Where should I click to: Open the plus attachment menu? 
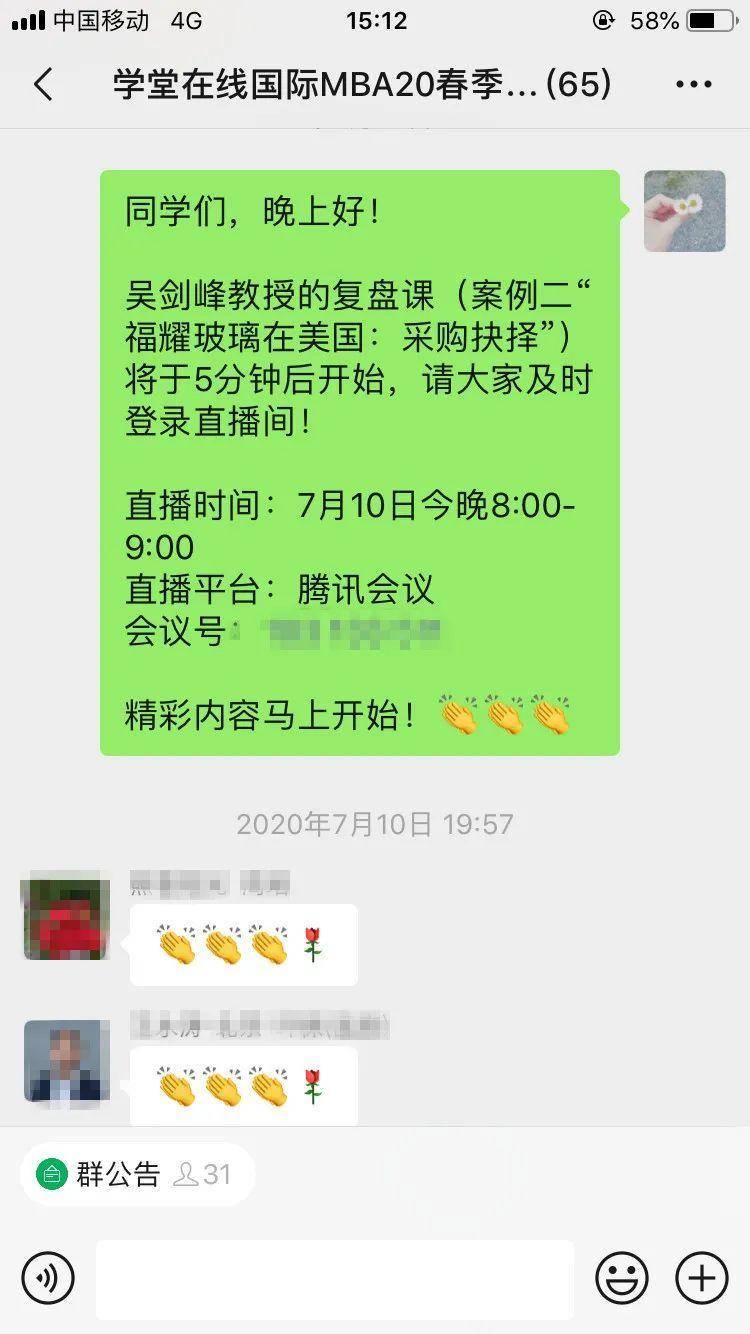pos(702,1278)
